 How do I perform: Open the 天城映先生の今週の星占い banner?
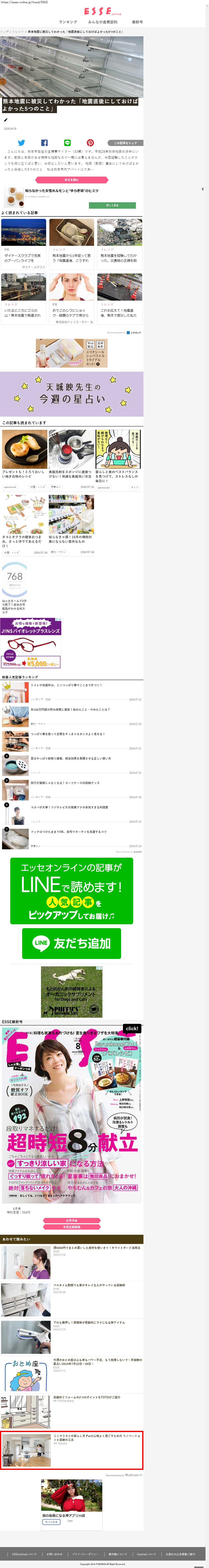pyautogui.click(x=72, y=394)
